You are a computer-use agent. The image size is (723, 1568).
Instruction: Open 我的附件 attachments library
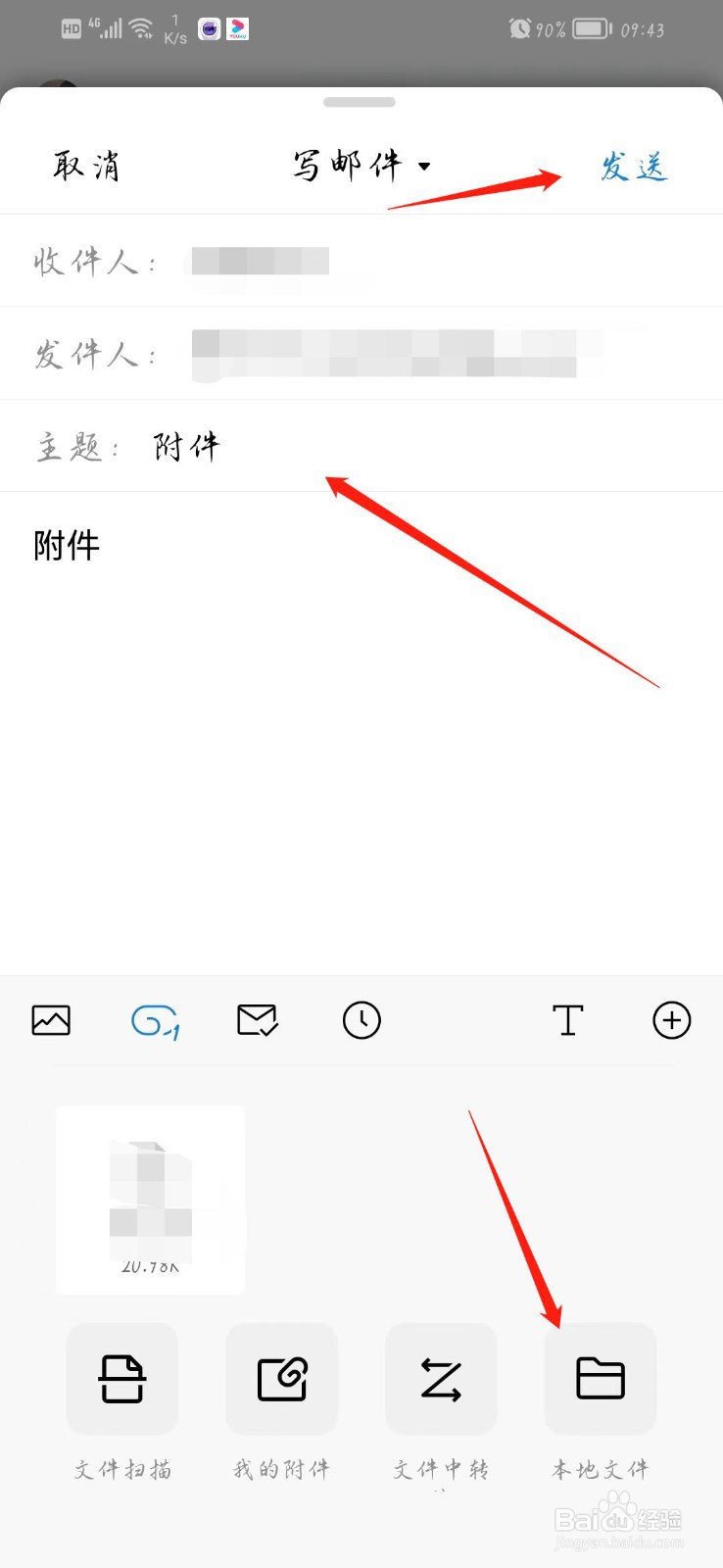281,1379
